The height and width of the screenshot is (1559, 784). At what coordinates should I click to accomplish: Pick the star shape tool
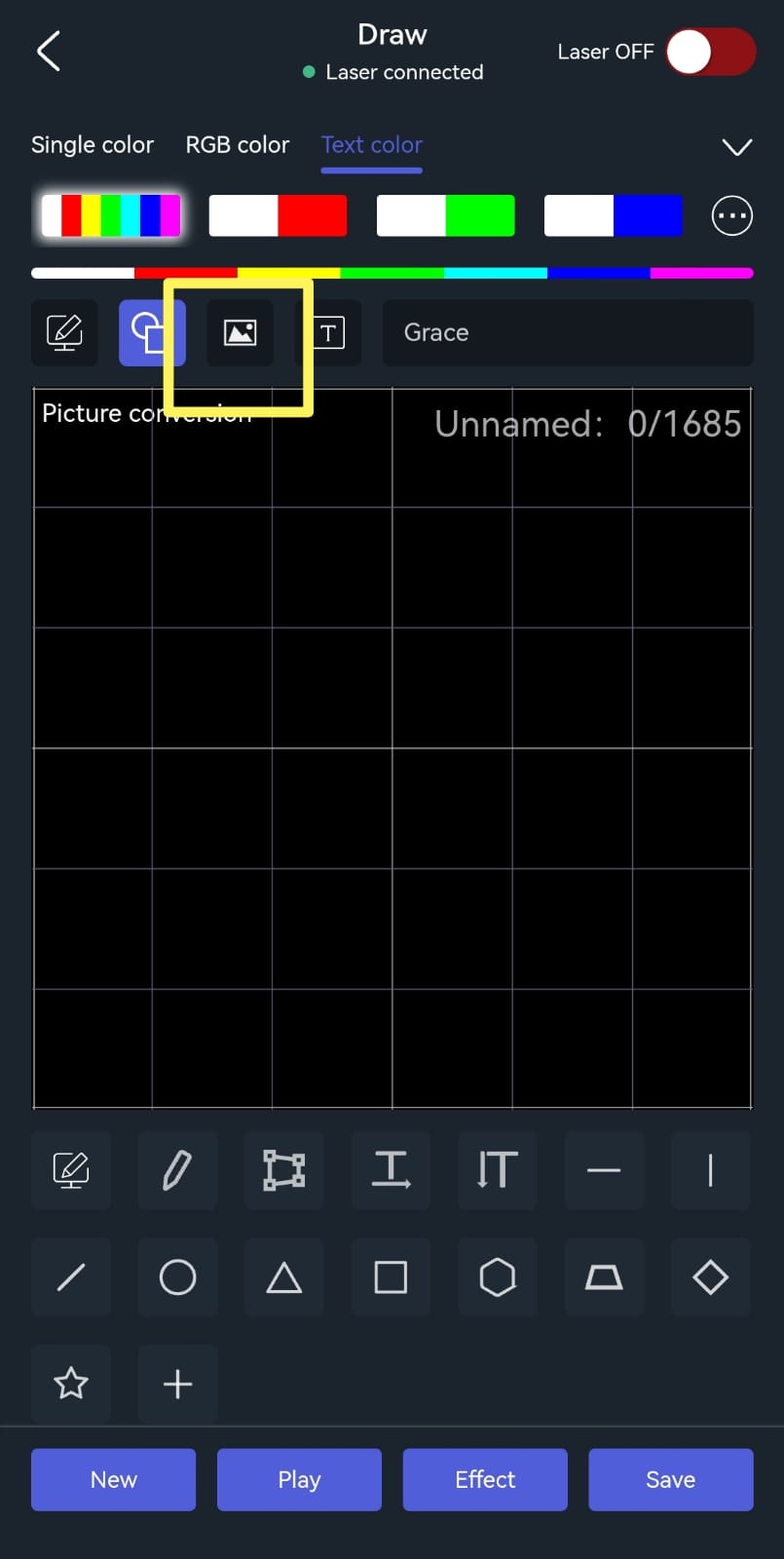71,1384
